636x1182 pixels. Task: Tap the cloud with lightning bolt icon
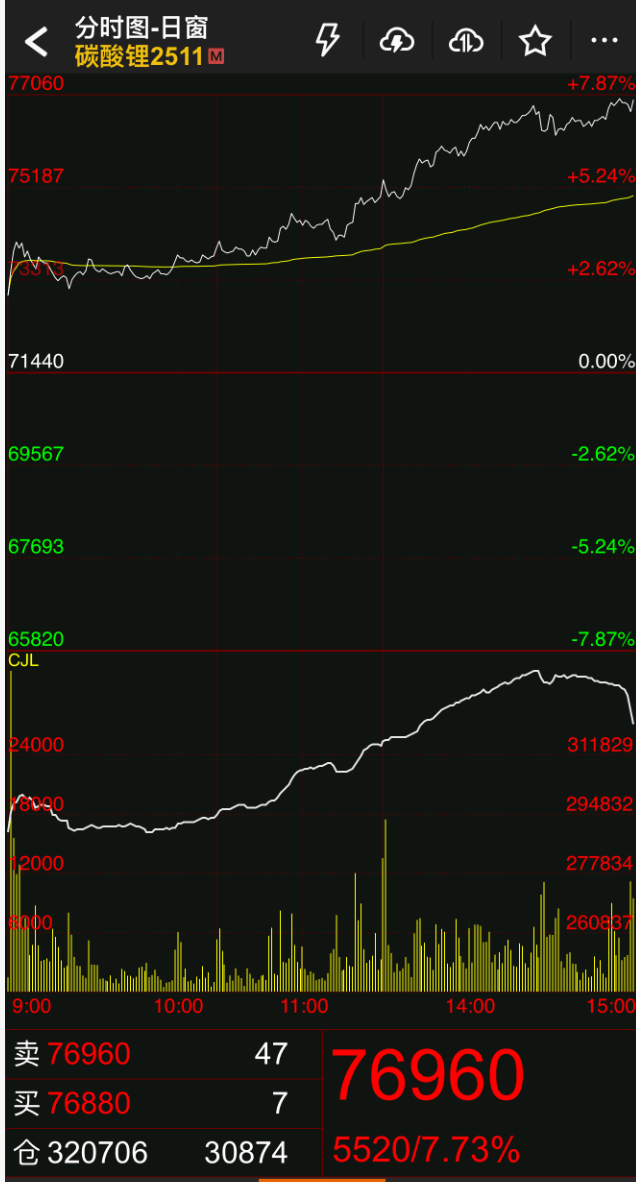(397, 40)
